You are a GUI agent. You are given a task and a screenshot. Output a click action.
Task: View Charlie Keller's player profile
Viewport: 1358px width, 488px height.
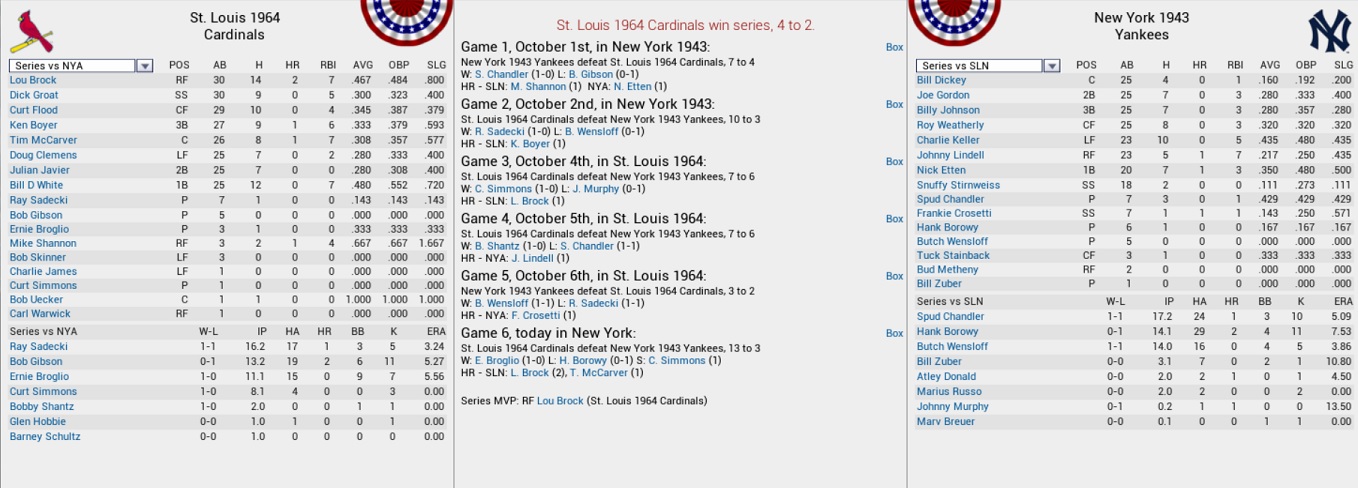pyautogui.click(x=948, y=141)
